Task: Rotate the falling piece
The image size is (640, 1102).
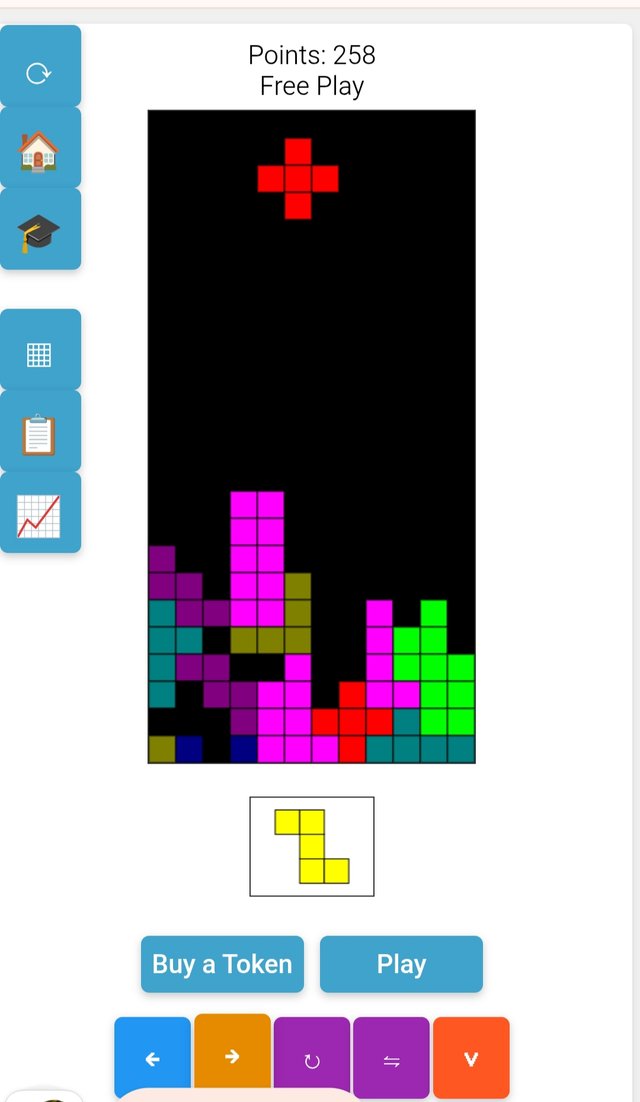Action: tap(312, 1060)
